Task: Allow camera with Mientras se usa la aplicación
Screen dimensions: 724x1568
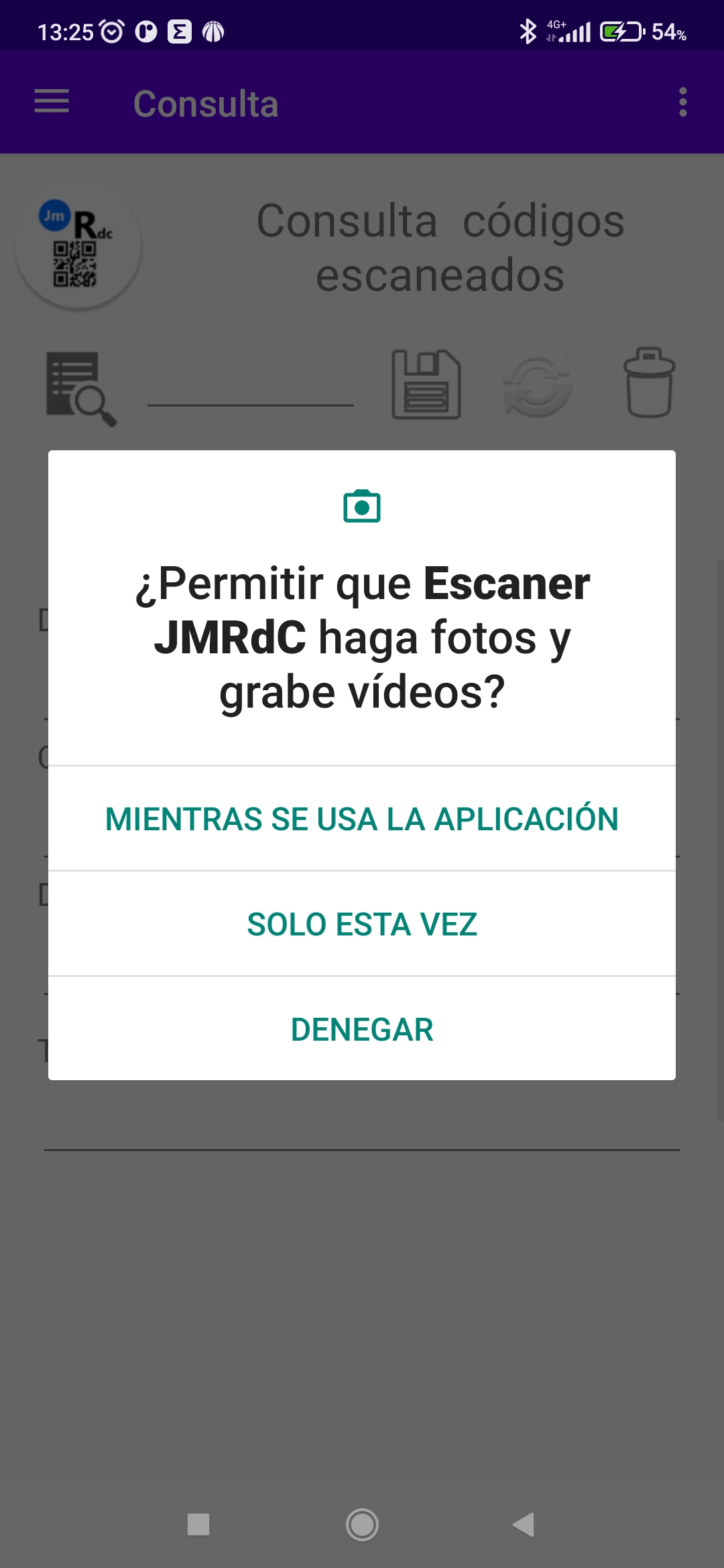Action: [362, 819]
